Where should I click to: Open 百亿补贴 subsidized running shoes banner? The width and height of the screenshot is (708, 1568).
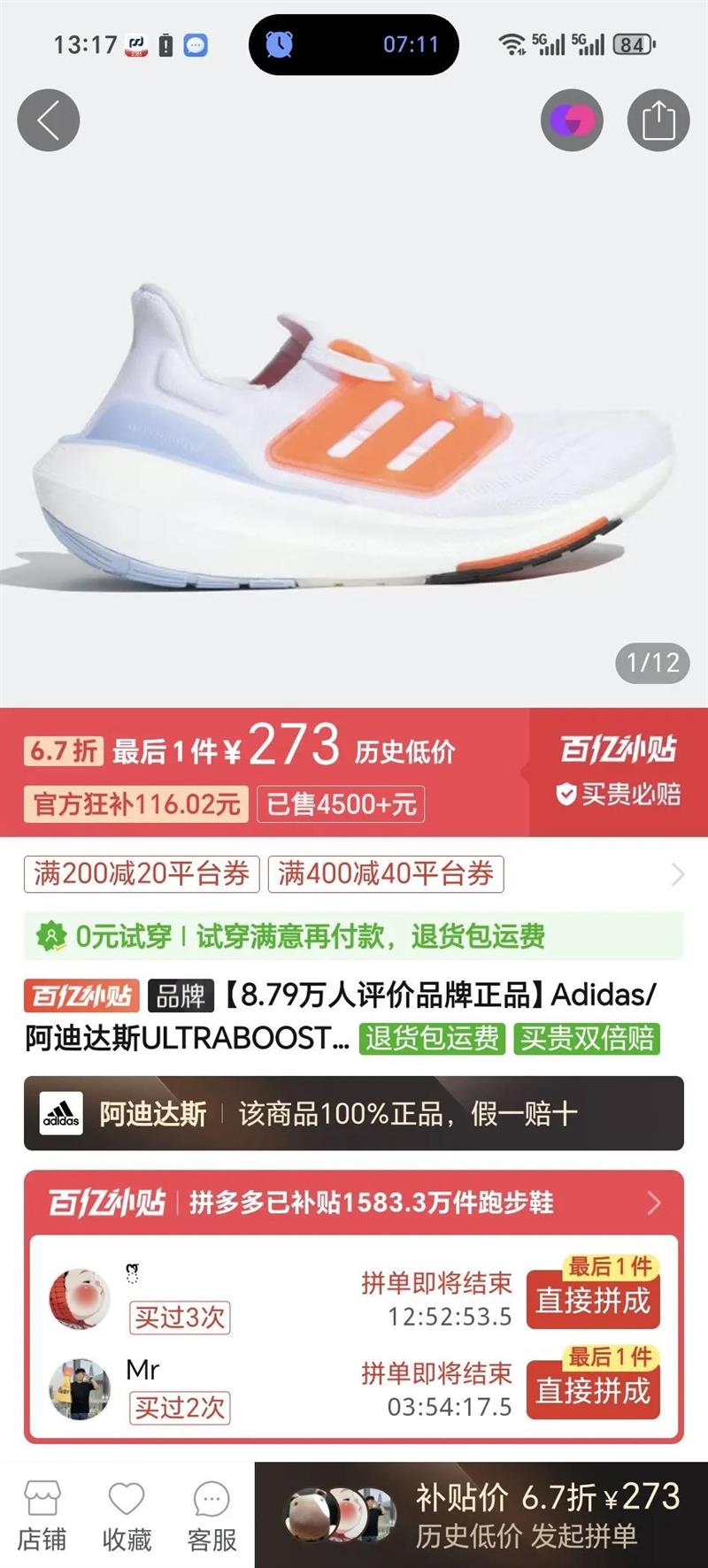tap(354, 1203)
